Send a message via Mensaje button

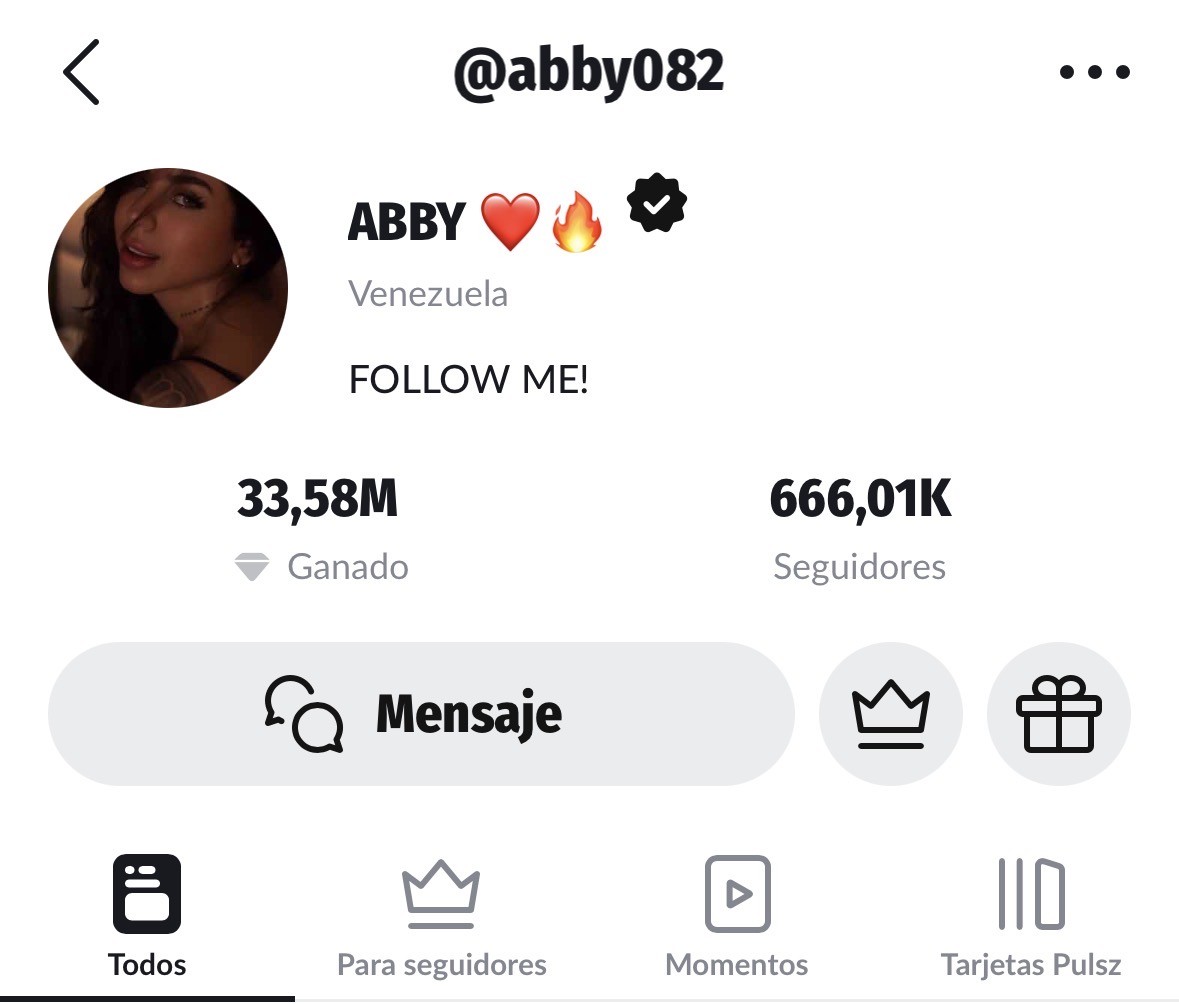tap(421, 714)
